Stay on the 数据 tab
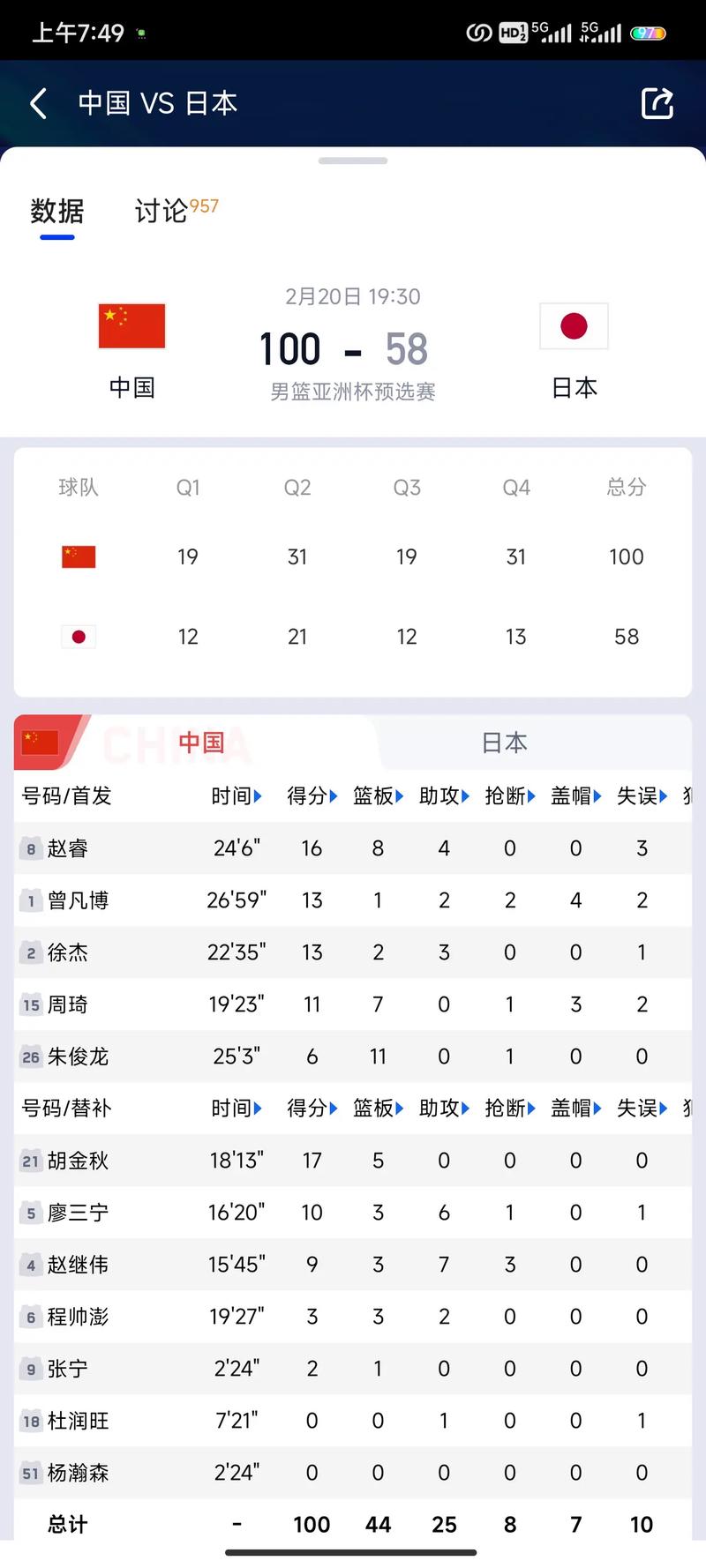706x1568 pixels. (56, 212)
